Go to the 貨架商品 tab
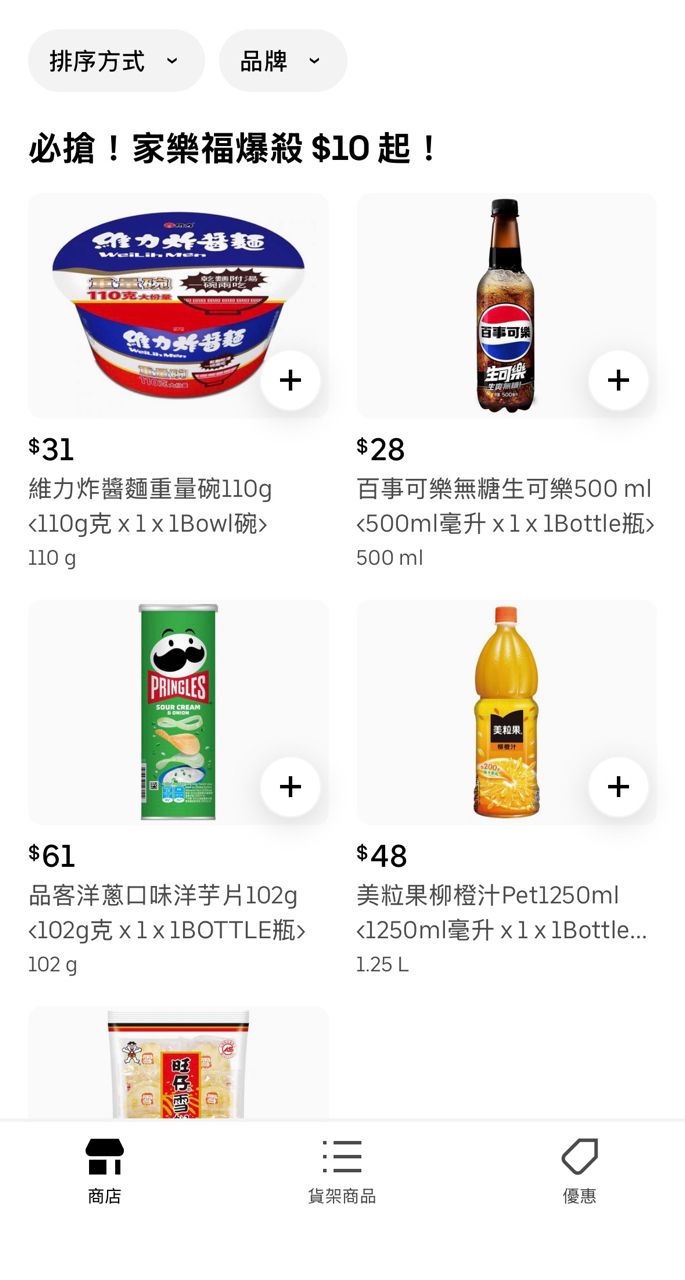Viewport: 685px width, 1280px height. point(342,1170)
